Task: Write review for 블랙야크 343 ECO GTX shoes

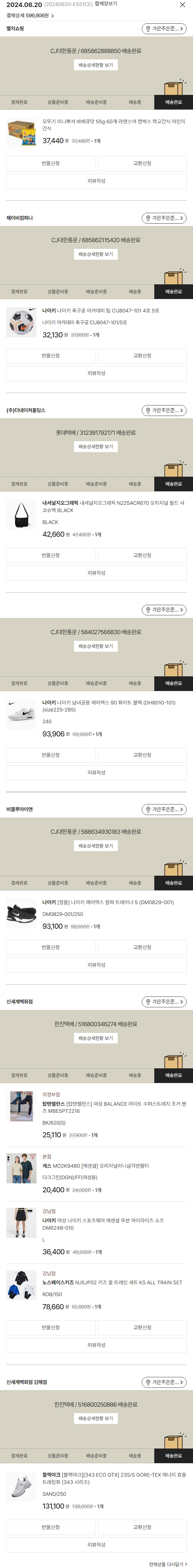Action: tap(97, 1544)
